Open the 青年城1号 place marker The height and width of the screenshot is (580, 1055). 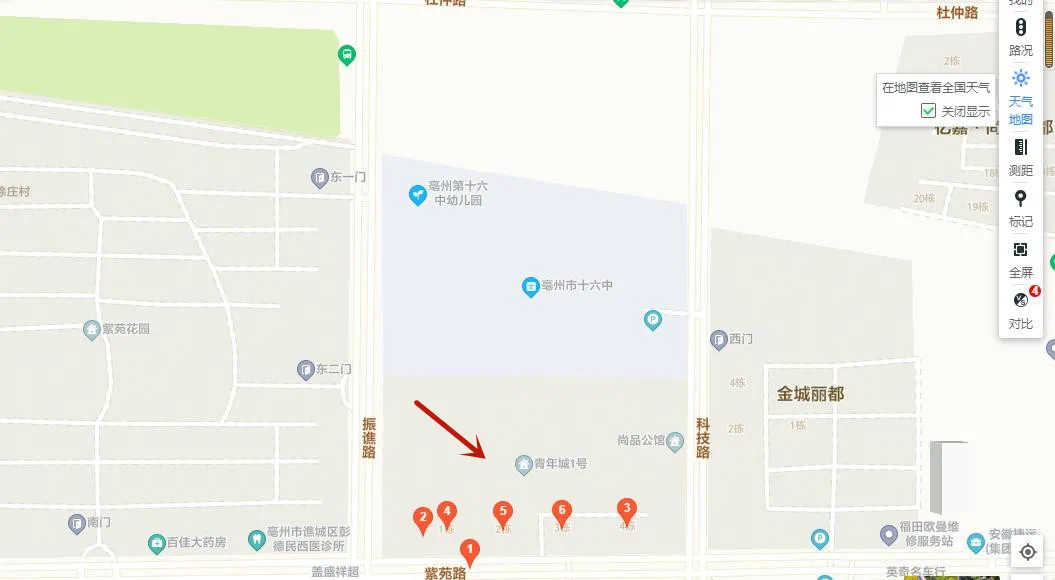click(523, 464)
